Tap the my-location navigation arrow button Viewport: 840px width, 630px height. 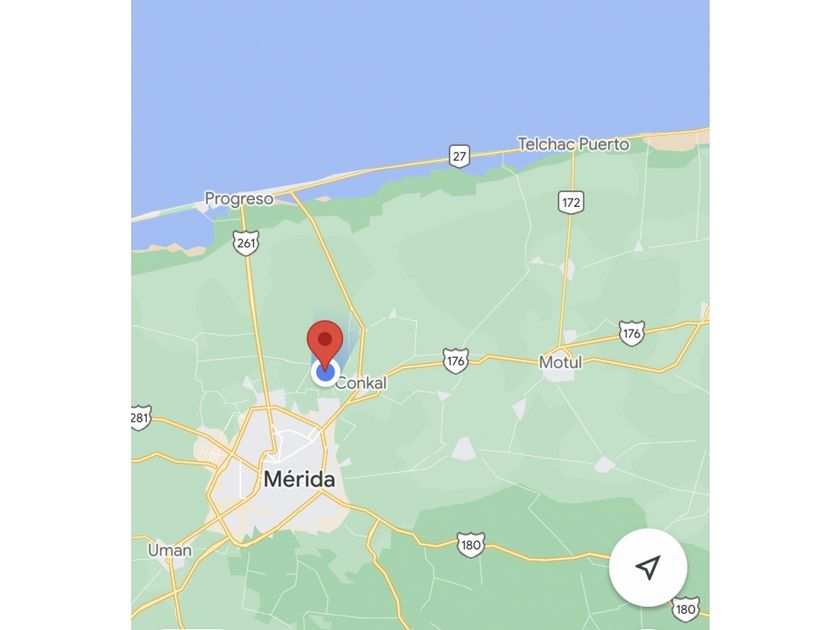point(648,567)
